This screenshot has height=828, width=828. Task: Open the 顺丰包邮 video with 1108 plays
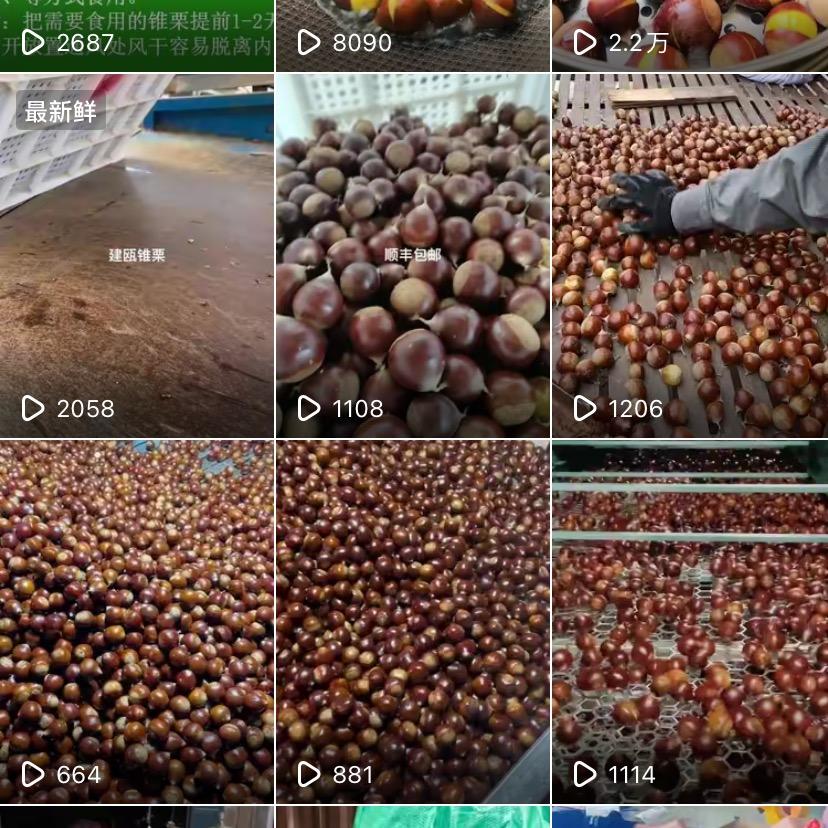pyautogui.click(x=412, y=256)
